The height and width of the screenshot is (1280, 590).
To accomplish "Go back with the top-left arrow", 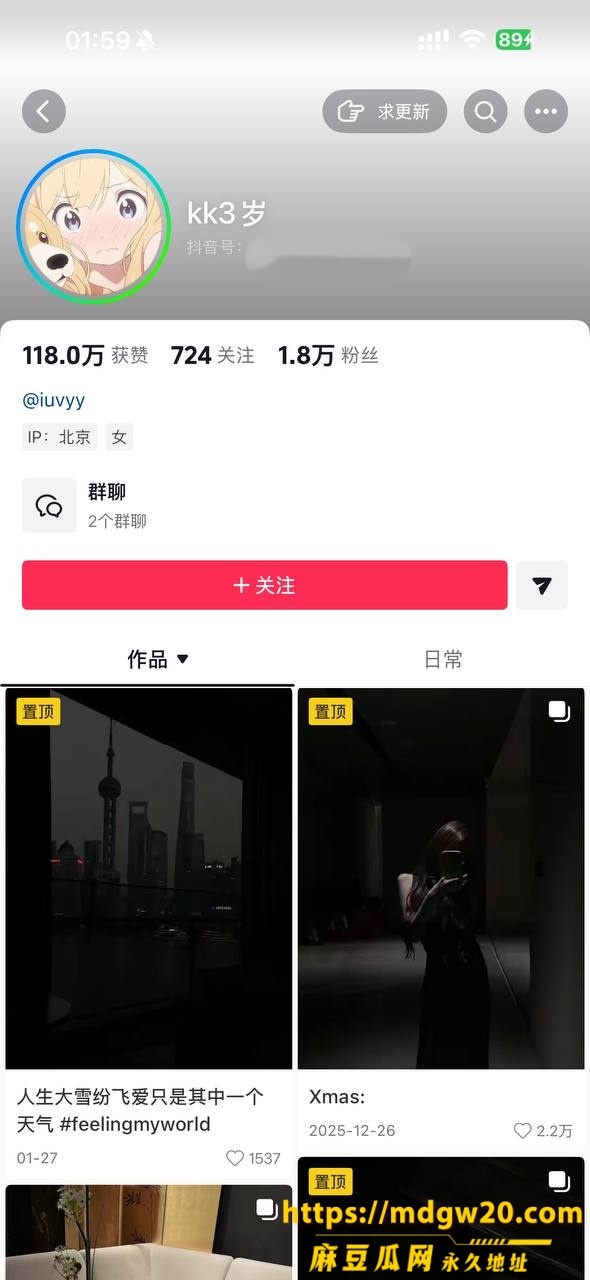I will coord(43,111).
